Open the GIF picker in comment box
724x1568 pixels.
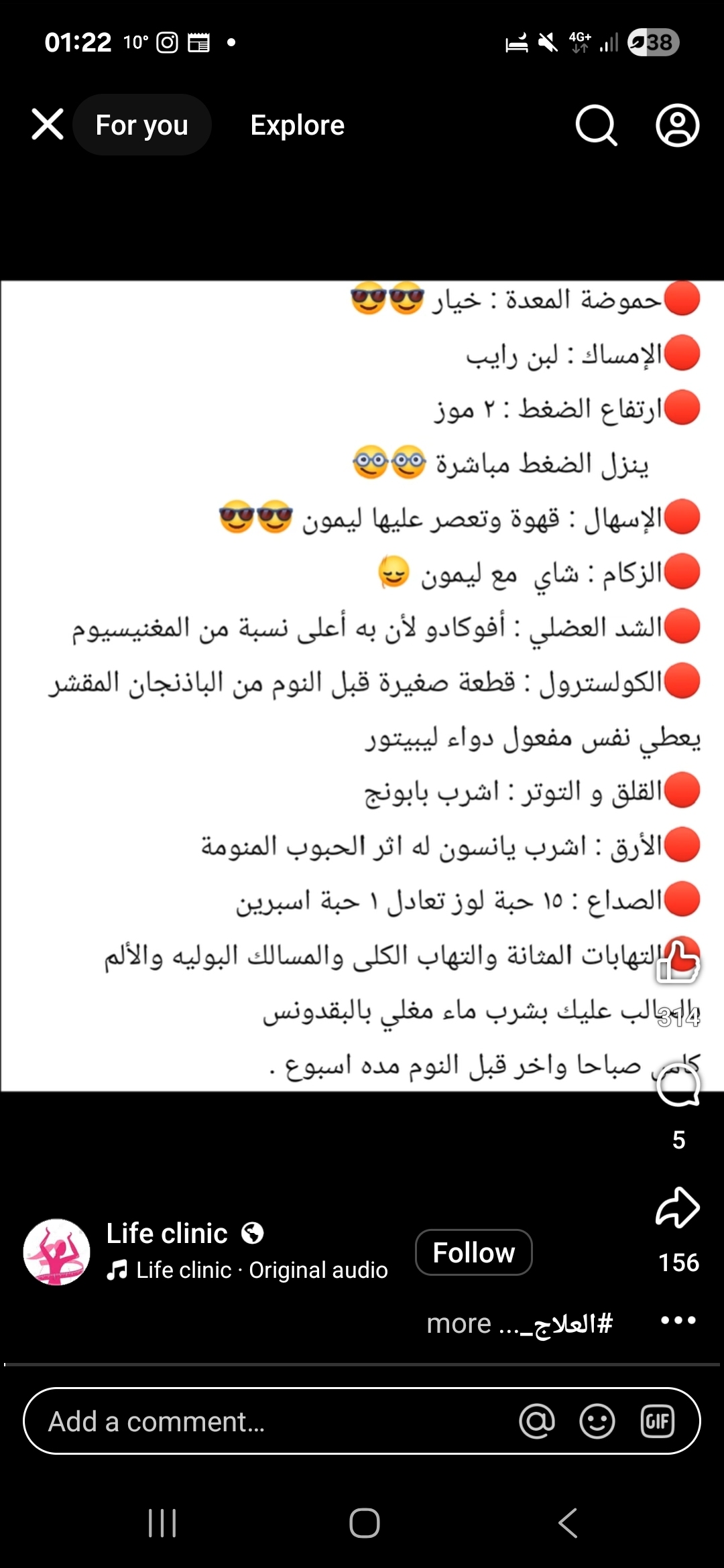pyautogui.click(x=657, y=1421)
